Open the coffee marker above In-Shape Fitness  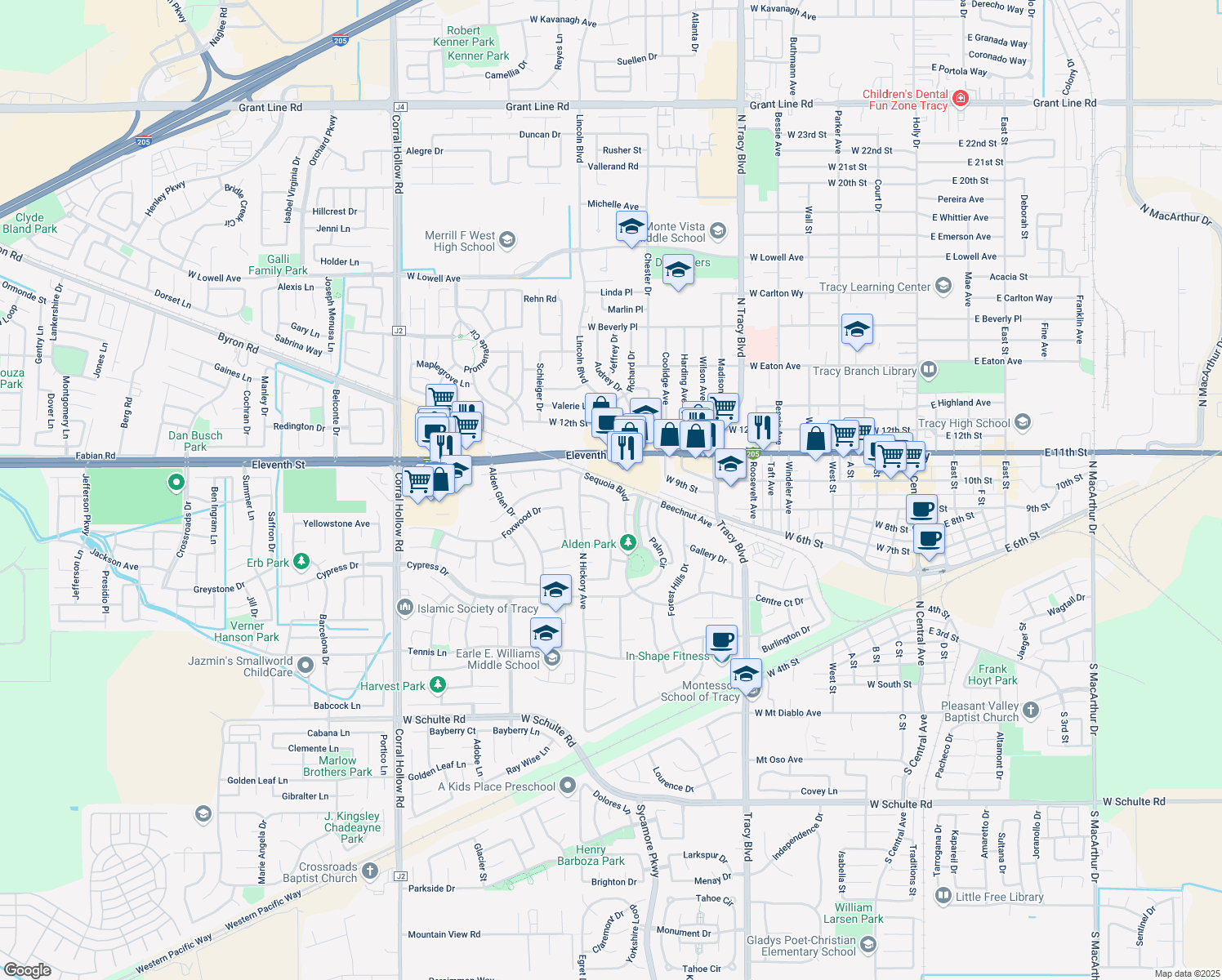[x=721, y=640]
